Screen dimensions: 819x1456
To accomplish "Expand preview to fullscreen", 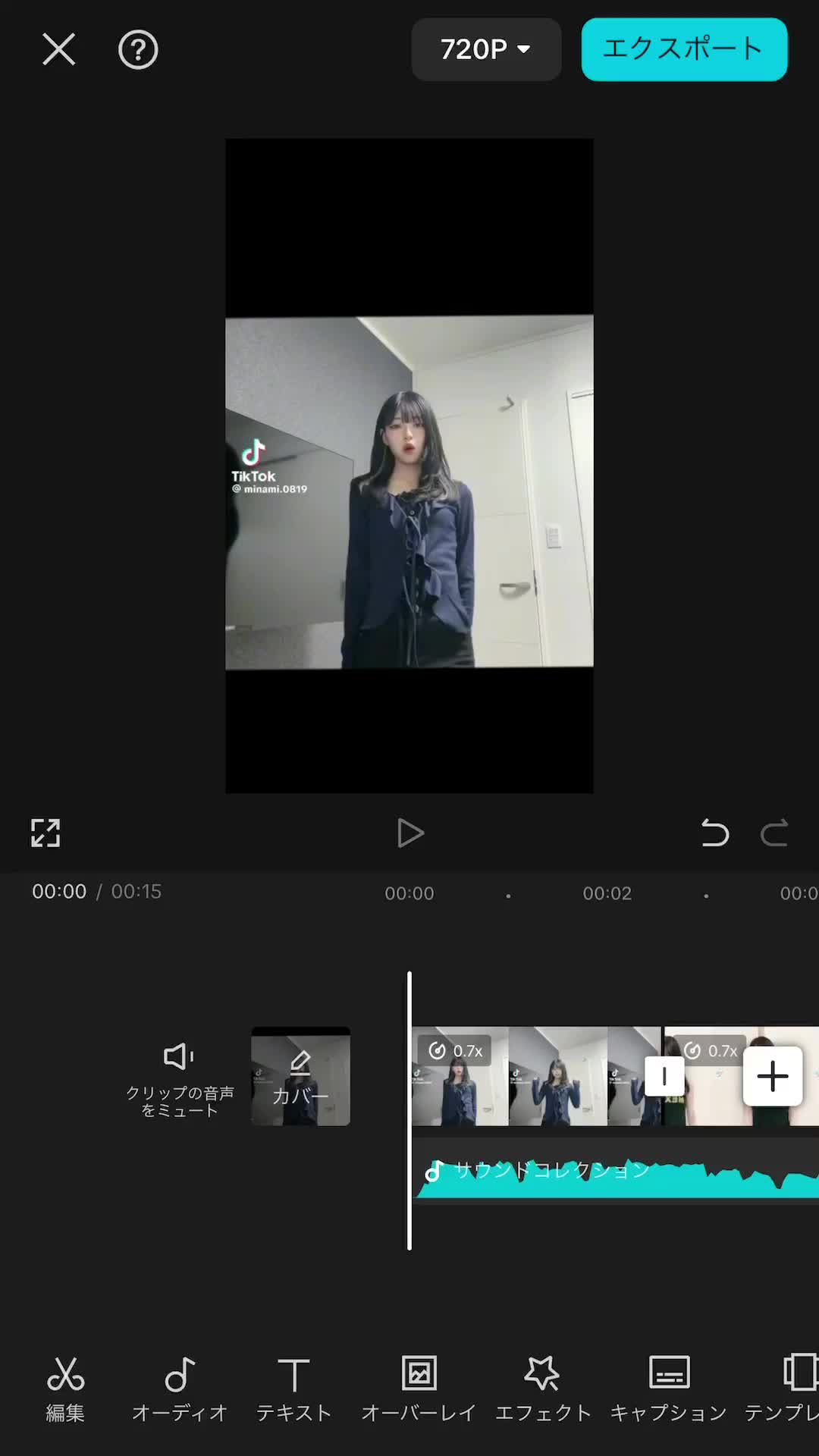I will coord(45,833).
